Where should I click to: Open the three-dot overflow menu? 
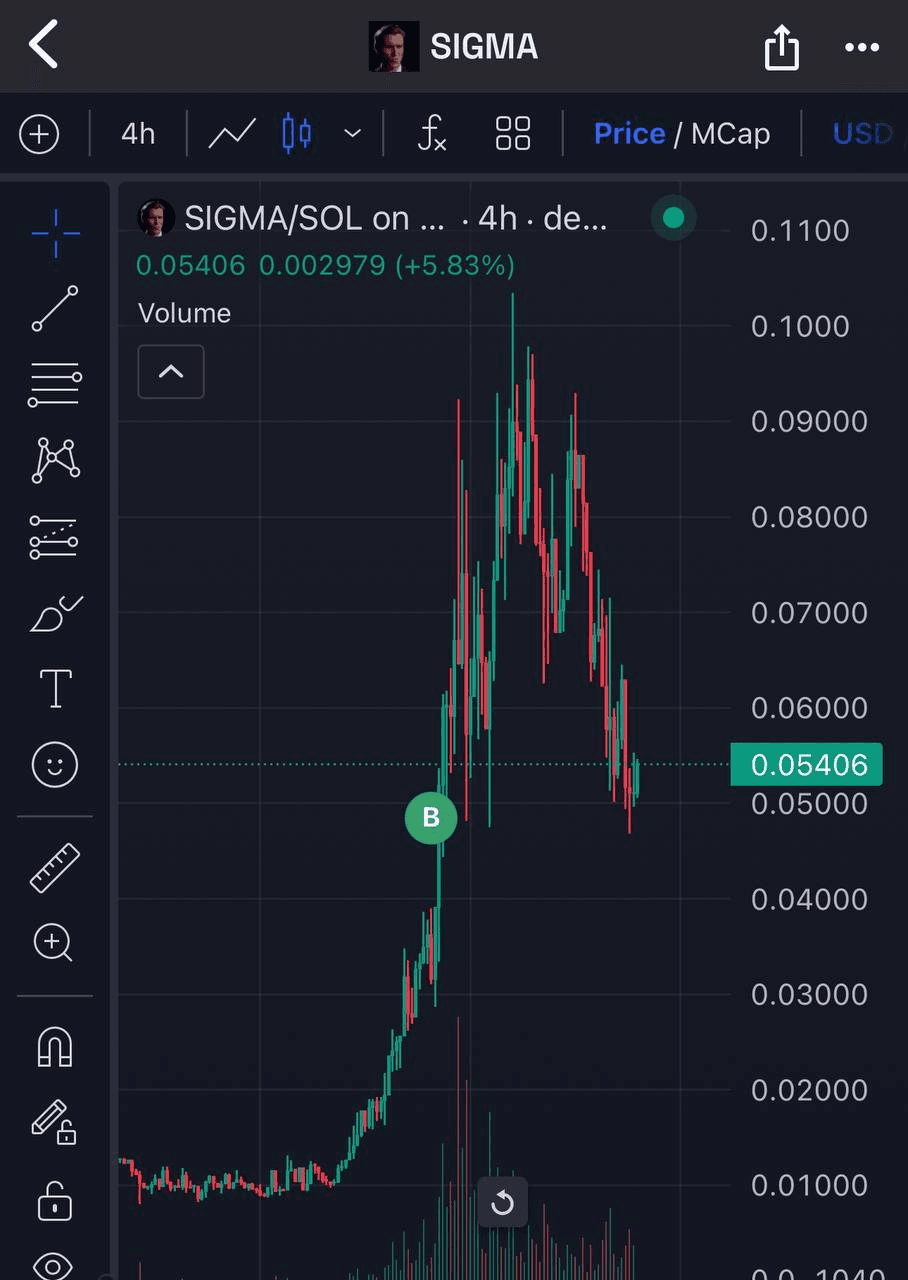tap(861, 47)
